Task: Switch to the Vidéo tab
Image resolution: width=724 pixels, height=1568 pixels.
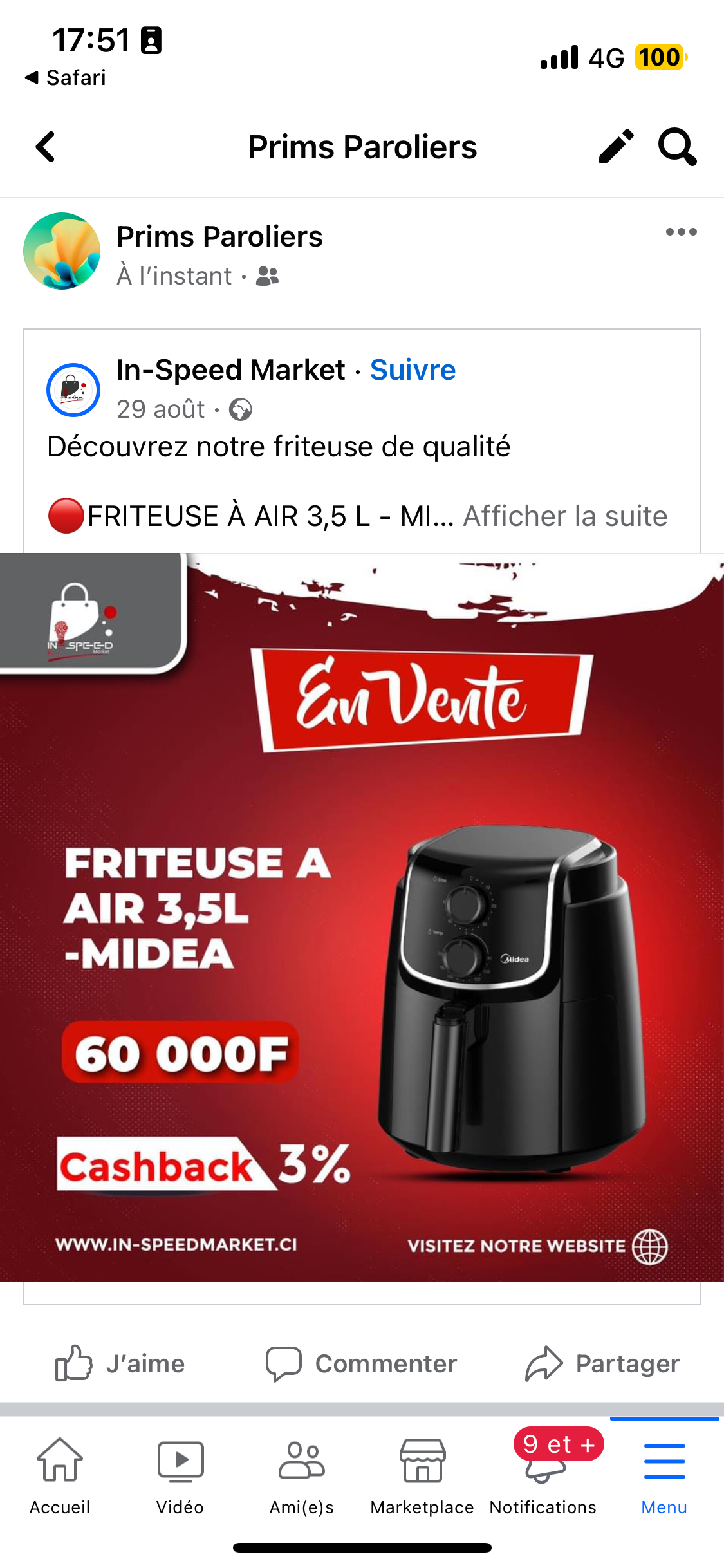Action: 180,1475
